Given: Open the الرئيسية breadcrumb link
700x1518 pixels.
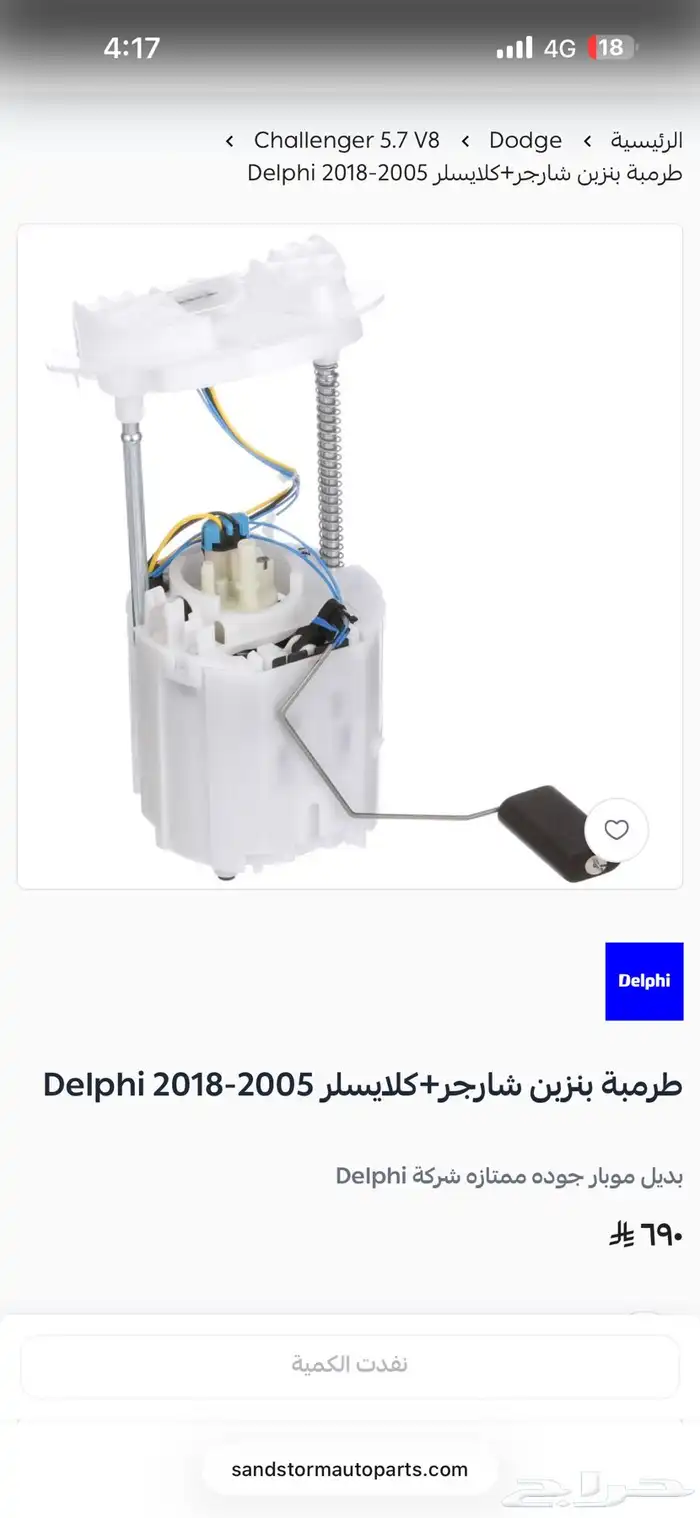Looking at the screenshot, I should point(647,140).
